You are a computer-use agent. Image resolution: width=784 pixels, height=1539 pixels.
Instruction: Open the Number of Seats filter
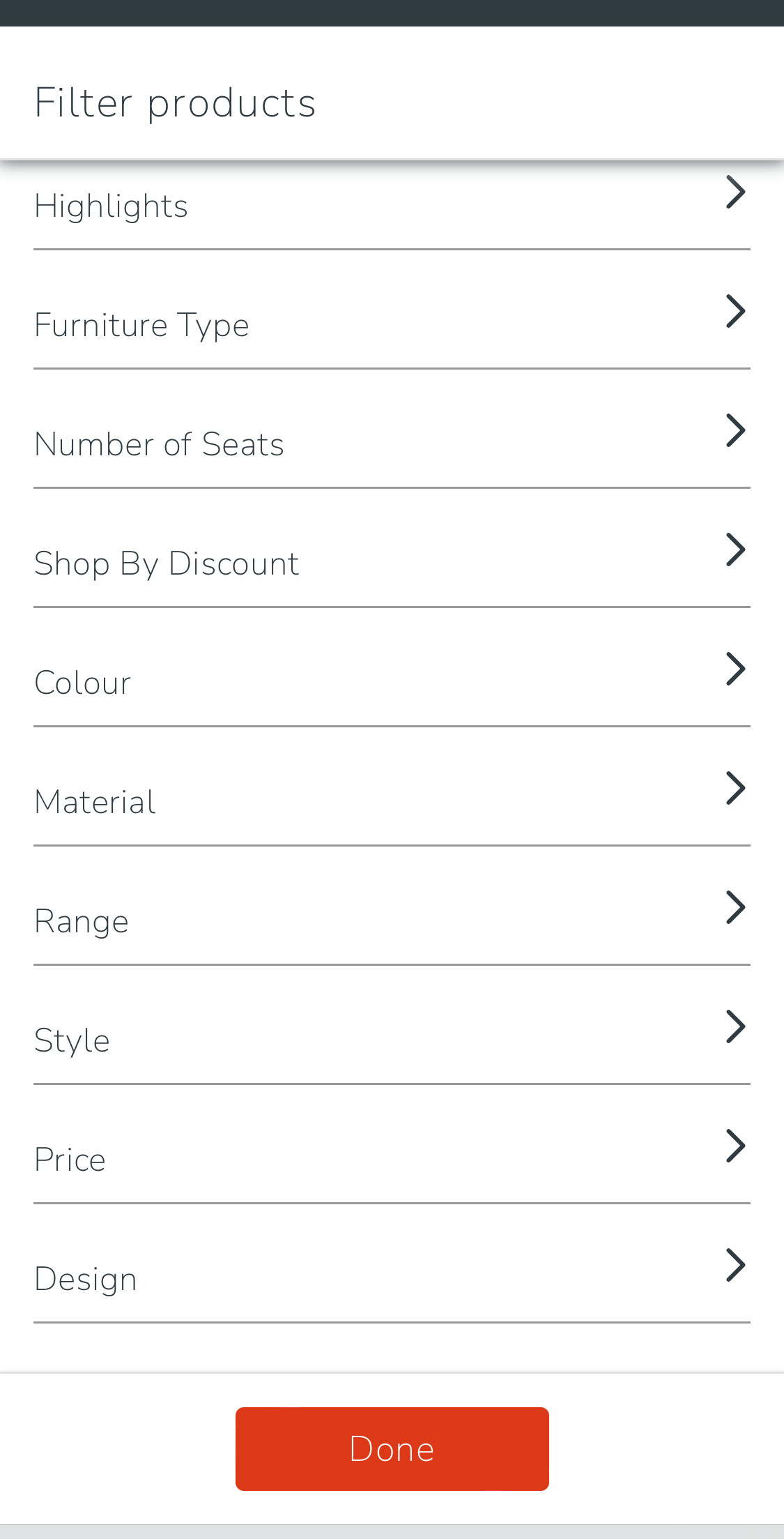coord(159,443)
